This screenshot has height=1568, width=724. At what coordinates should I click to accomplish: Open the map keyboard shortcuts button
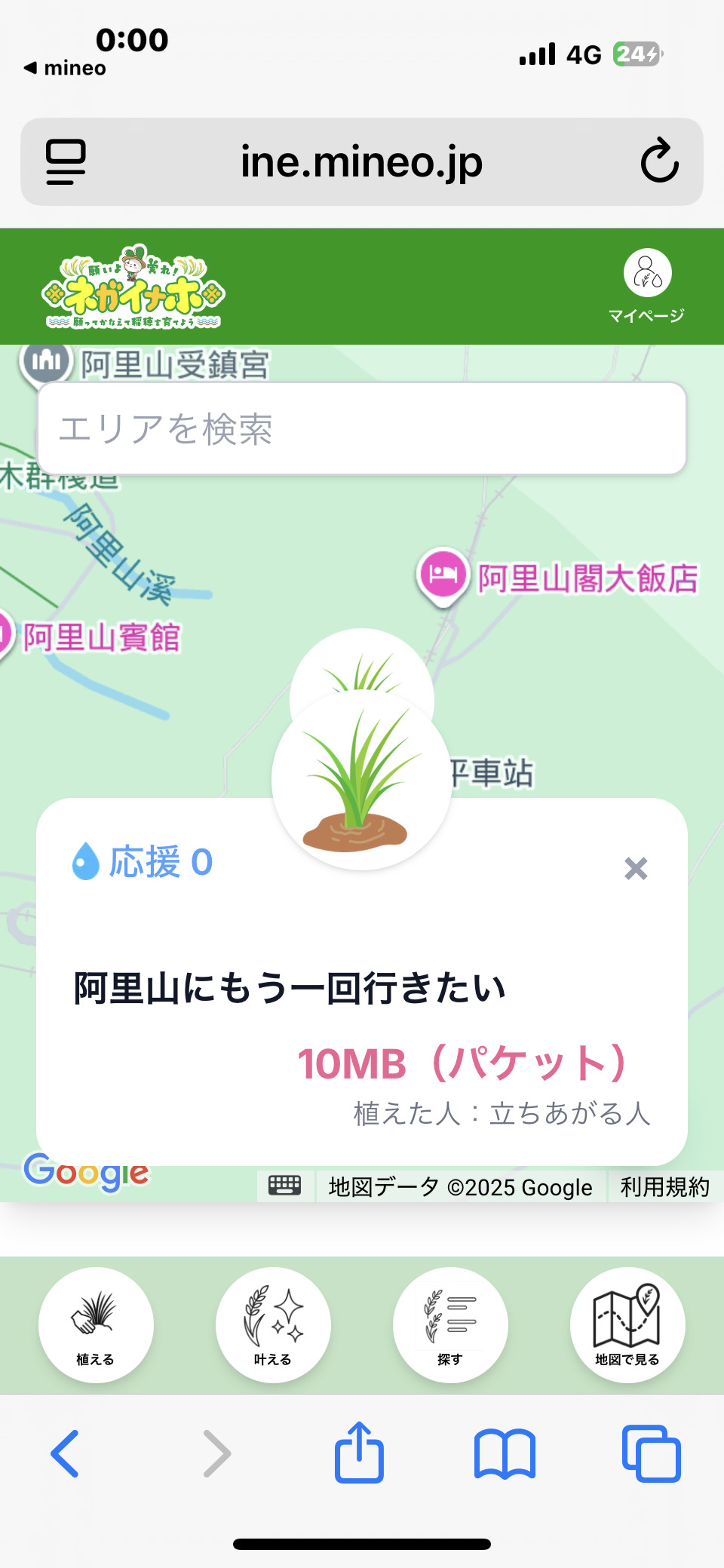coord(284,1186)
